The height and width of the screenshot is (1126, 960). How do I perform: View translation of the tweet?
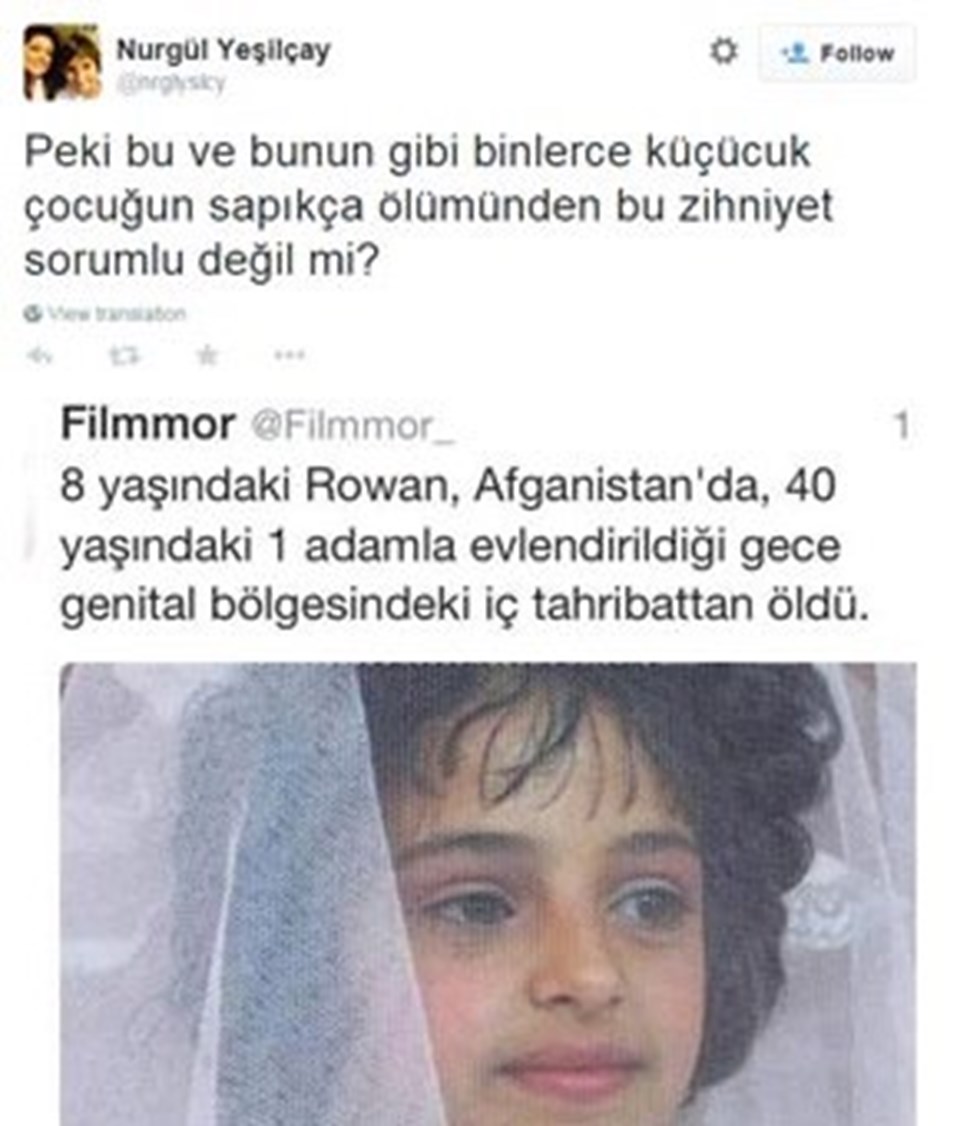coord(111,313)
